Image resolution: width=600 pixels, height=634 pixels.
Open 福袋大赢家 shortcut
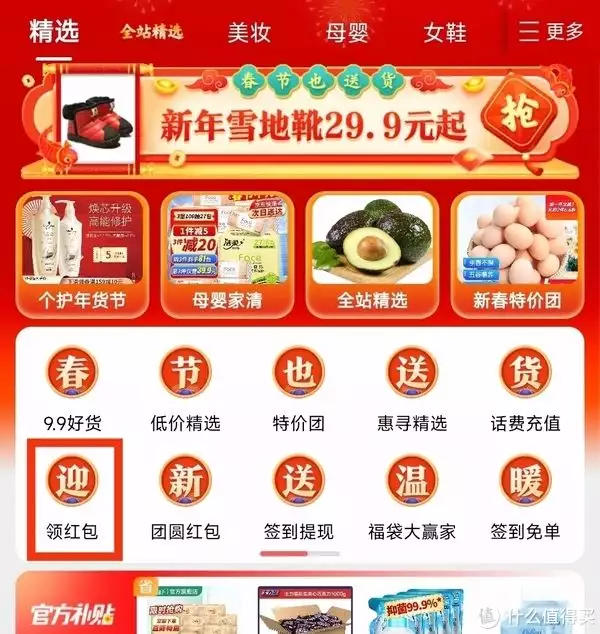click(x=412, y=495)
